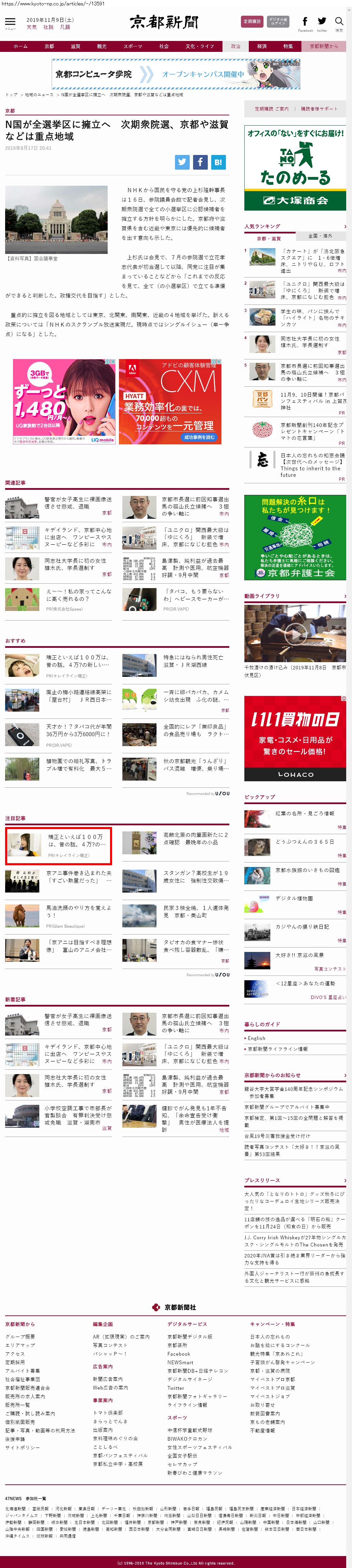The width and height of the screenshot is (352, 1568).
Task: Open the 定期購読 ご案内 sidebar link
Action: point(272,109)
